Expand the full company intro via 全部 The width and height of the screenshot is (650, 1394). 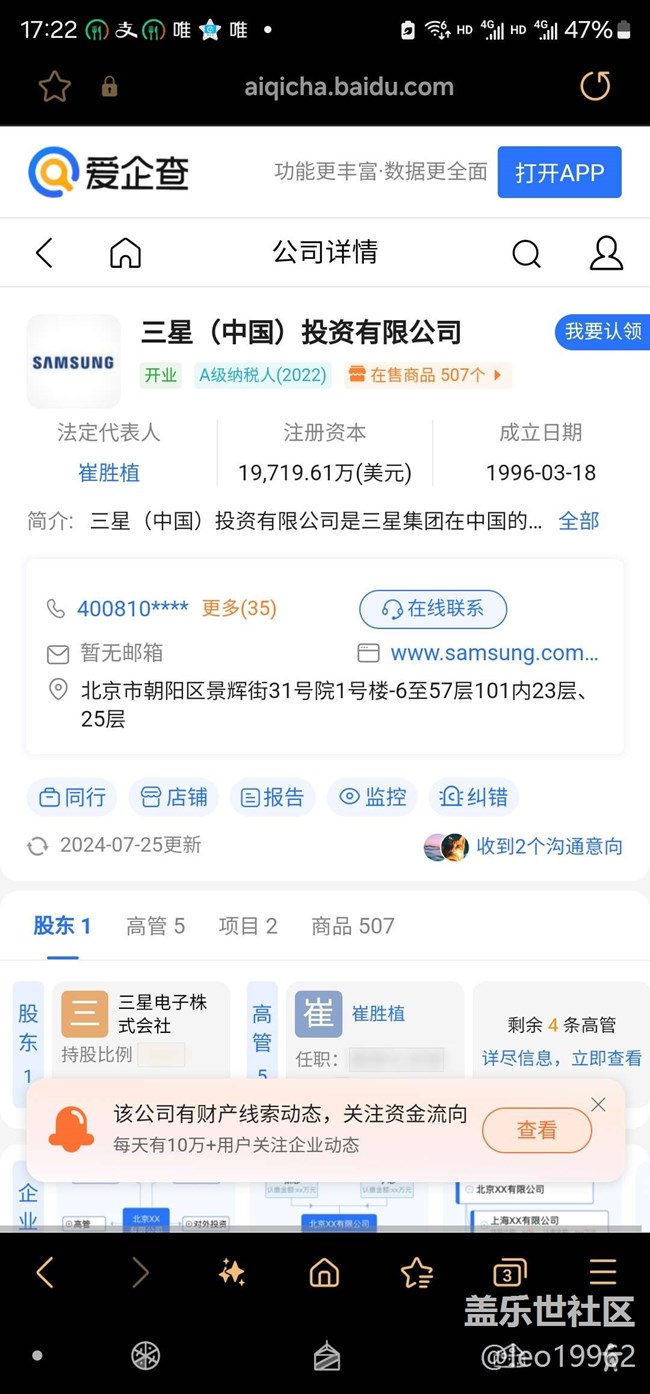coord(578,521)
